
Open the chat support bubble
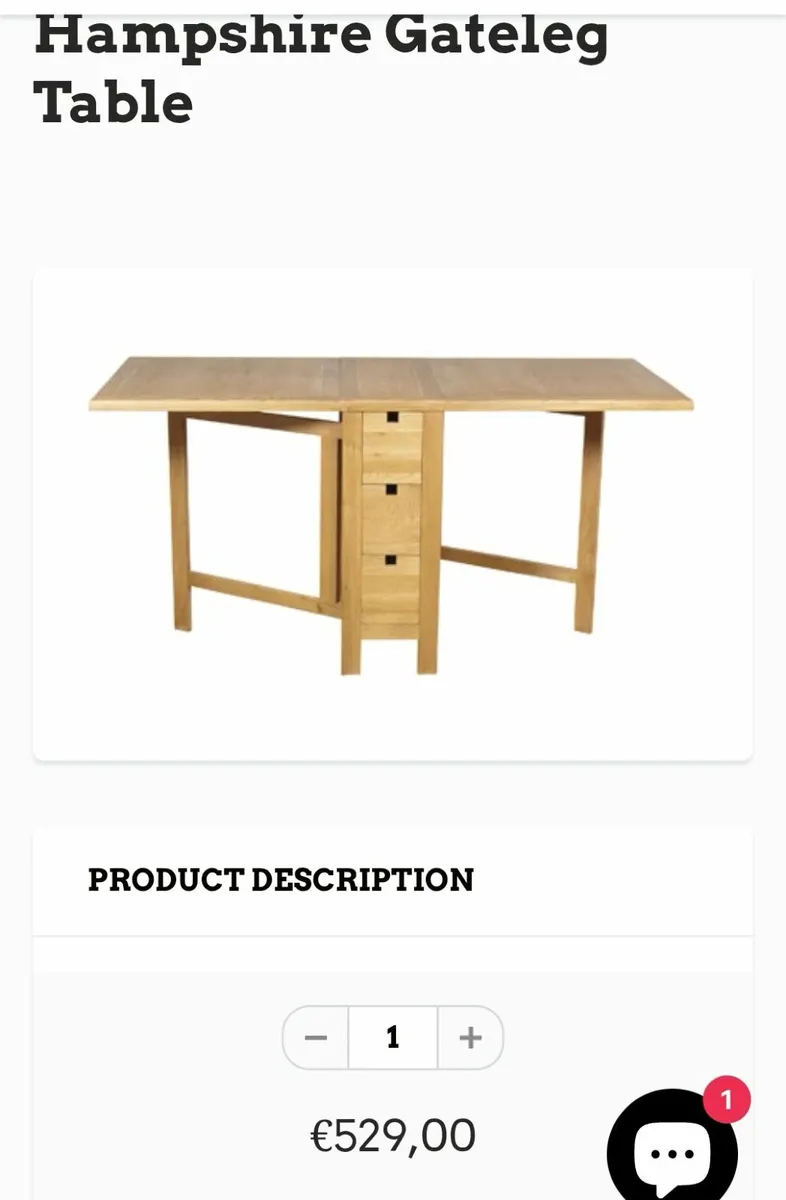[x=672, y=1152]
